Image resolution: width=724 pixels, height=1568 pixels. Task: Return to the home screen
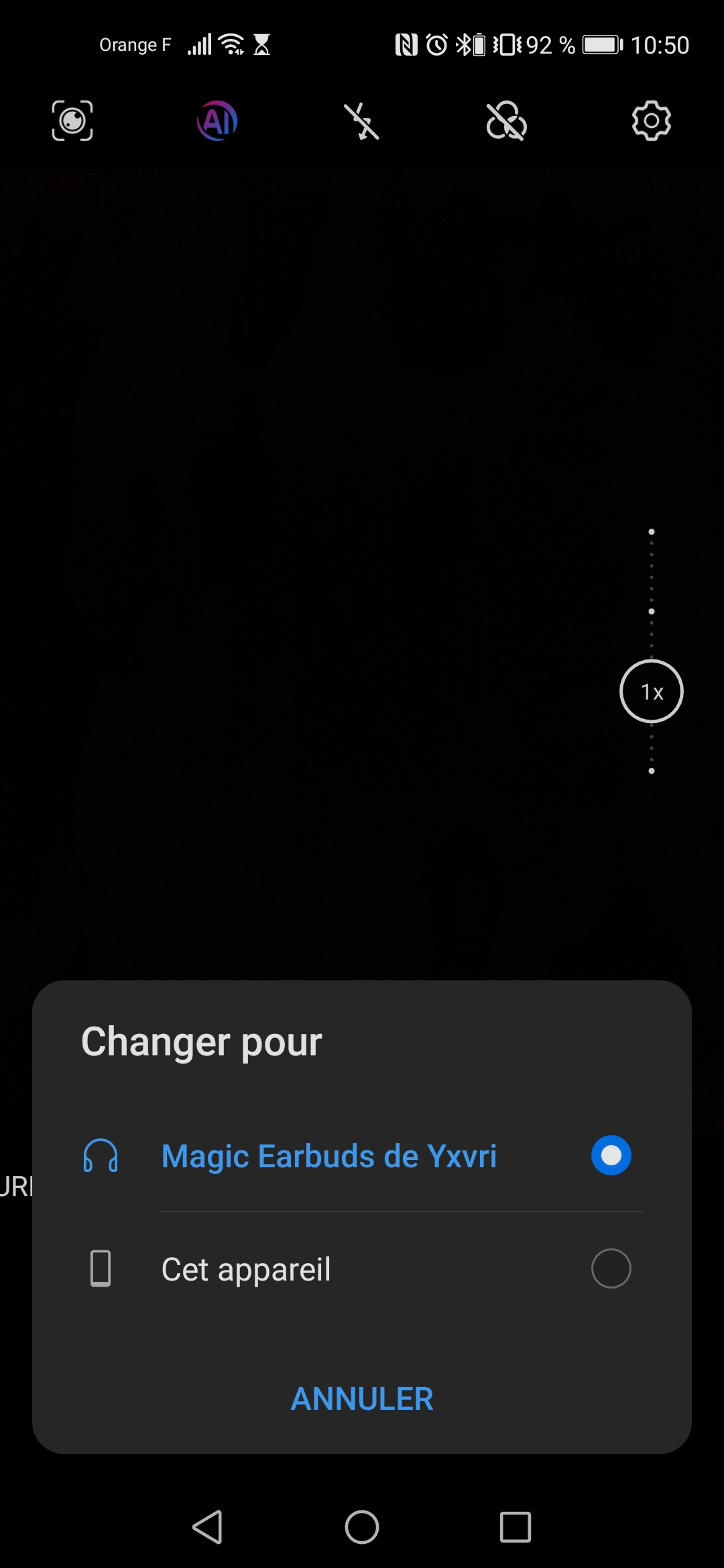pos(362,1527)
